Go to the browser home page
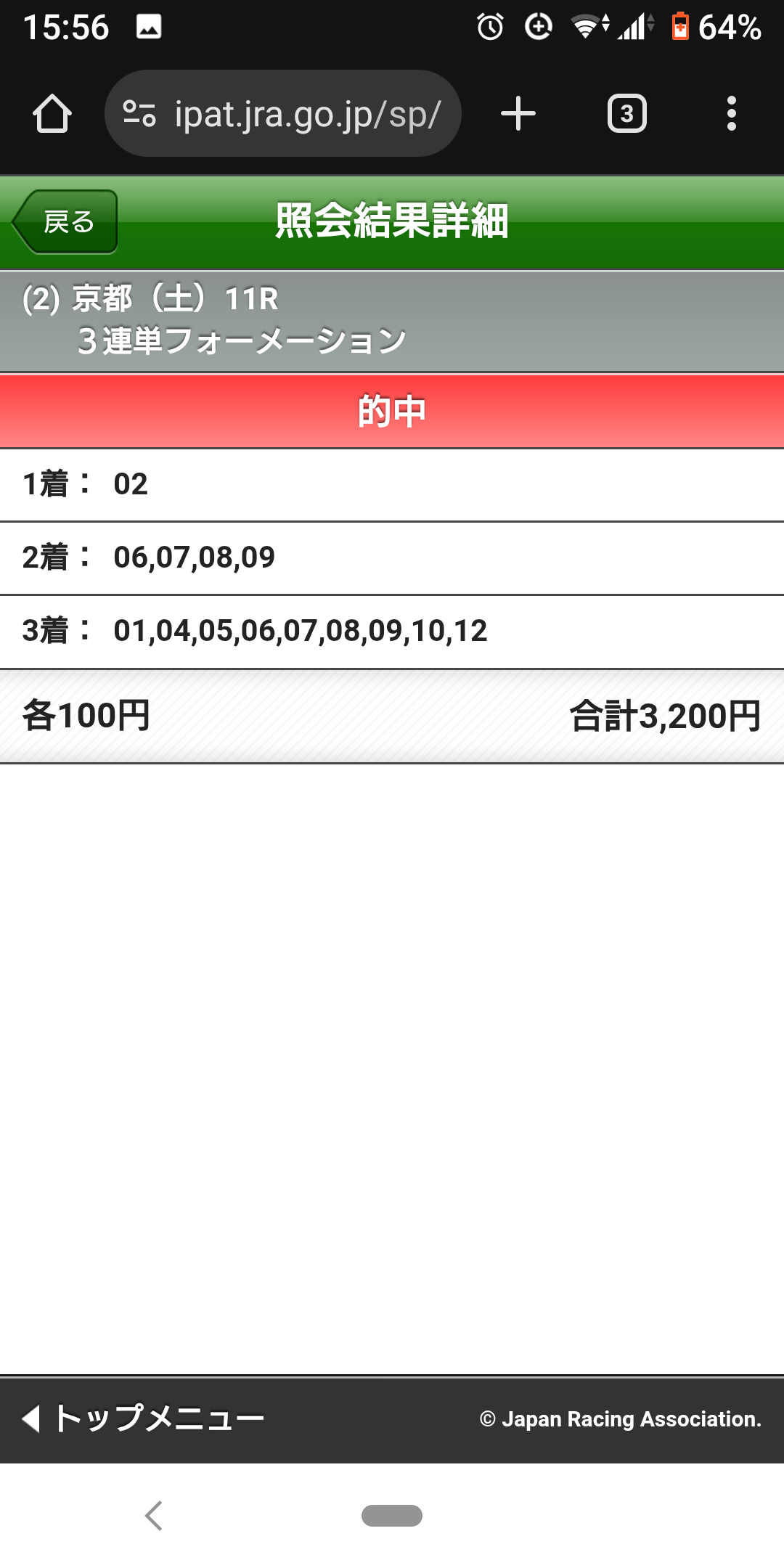 (52, 114)
